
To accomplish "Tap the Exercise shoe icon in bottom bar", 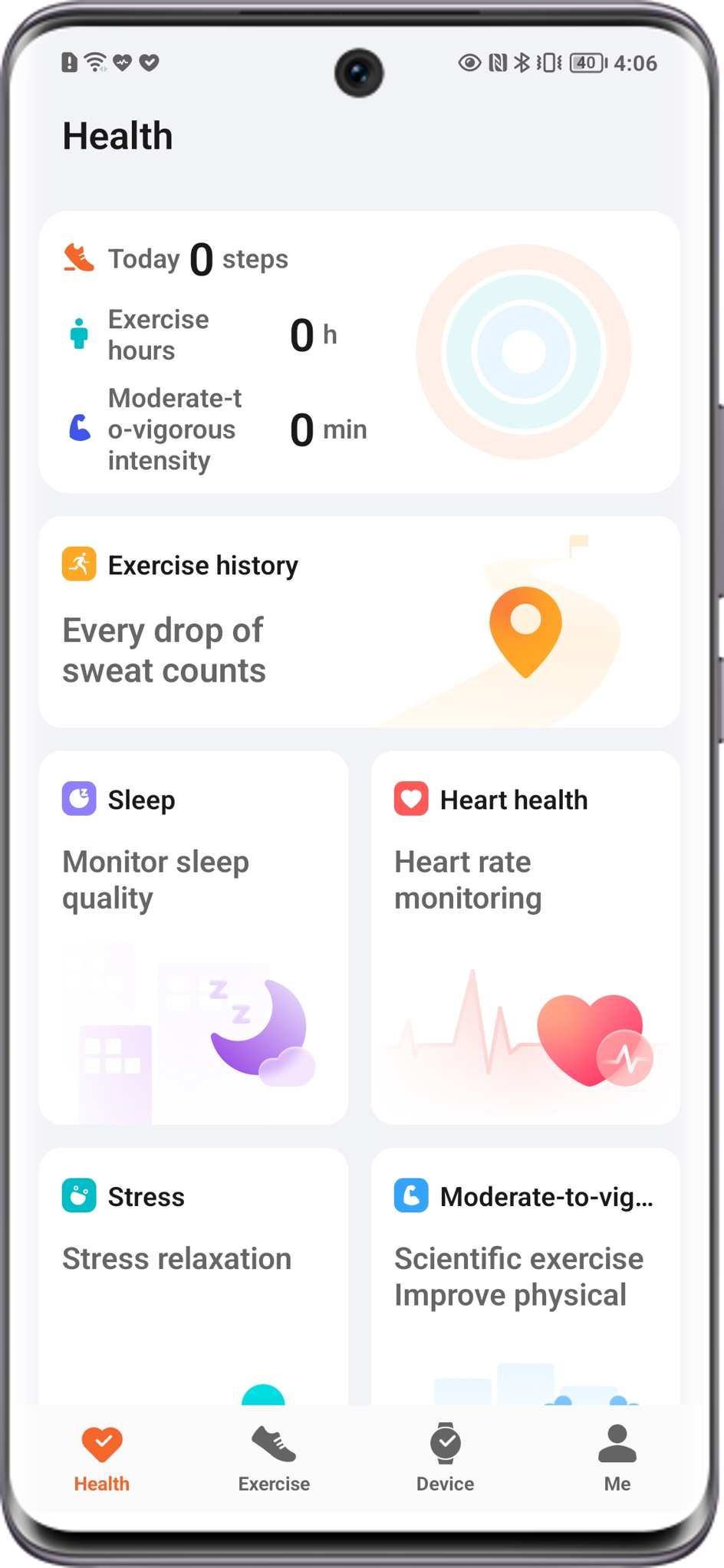I will 273,1445.
